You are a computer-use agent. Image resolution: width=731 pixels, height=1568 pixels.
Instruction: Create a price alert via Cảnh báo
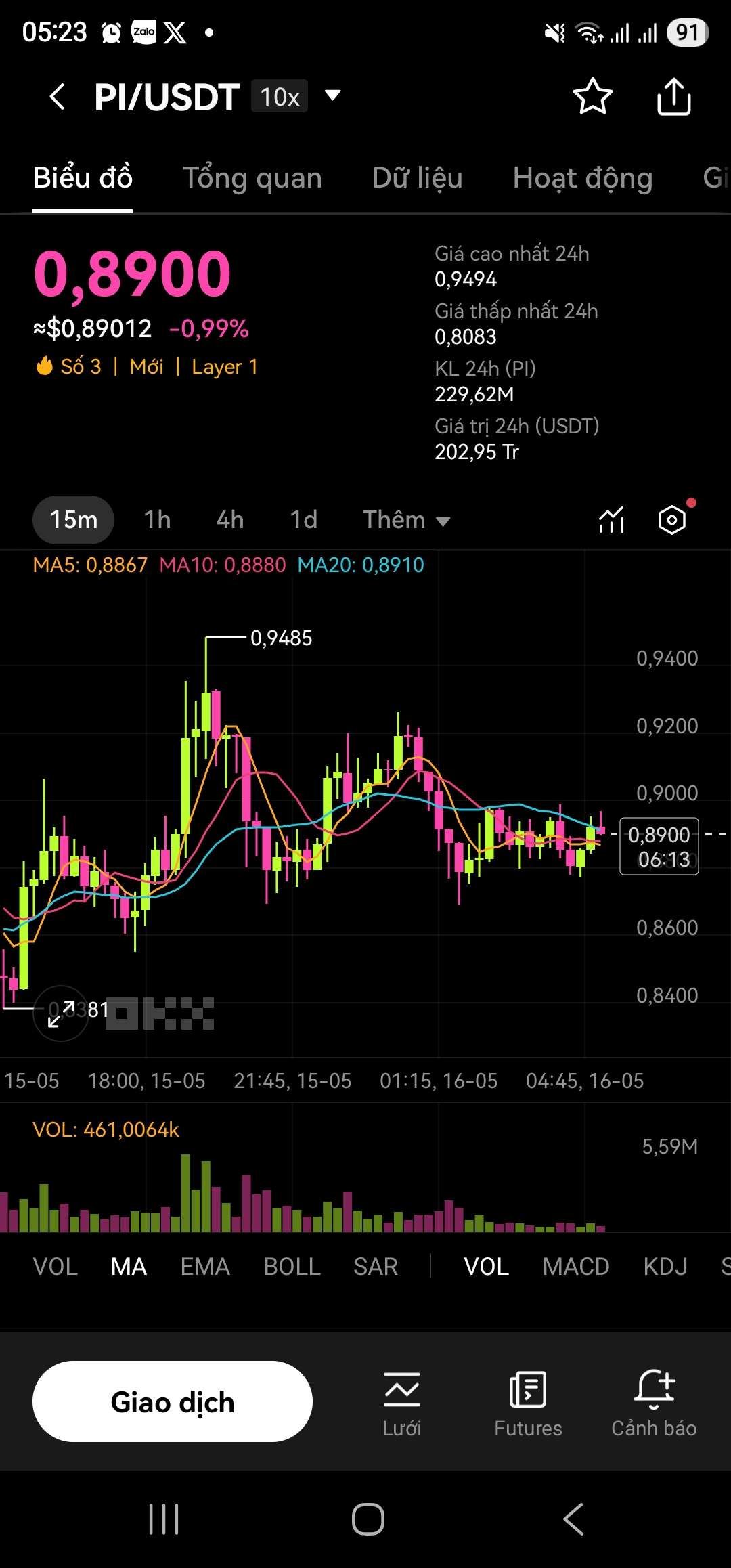(654, 1403)
